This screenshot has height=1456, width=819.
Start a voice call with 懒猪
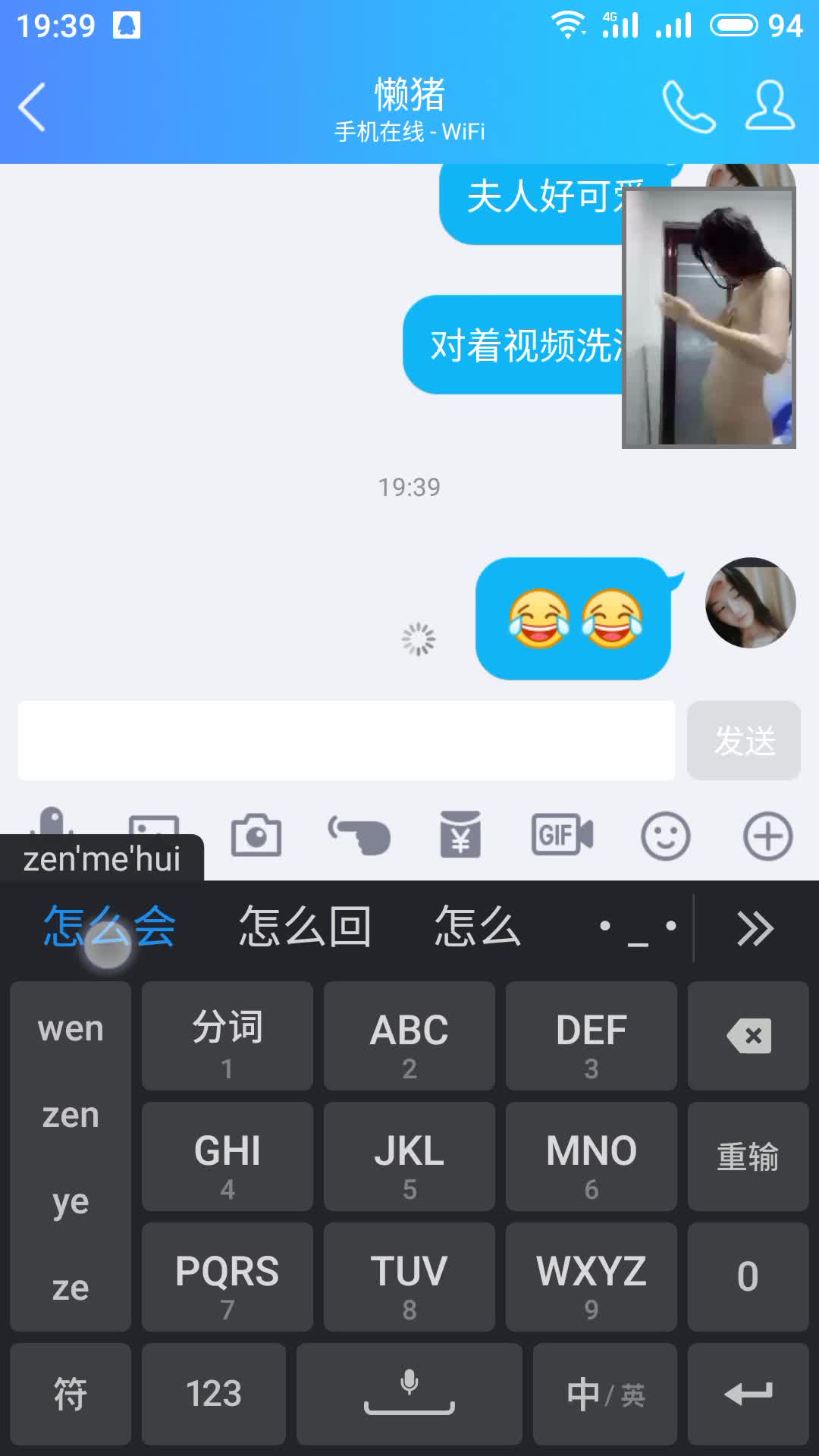click(x=688, y=107)
